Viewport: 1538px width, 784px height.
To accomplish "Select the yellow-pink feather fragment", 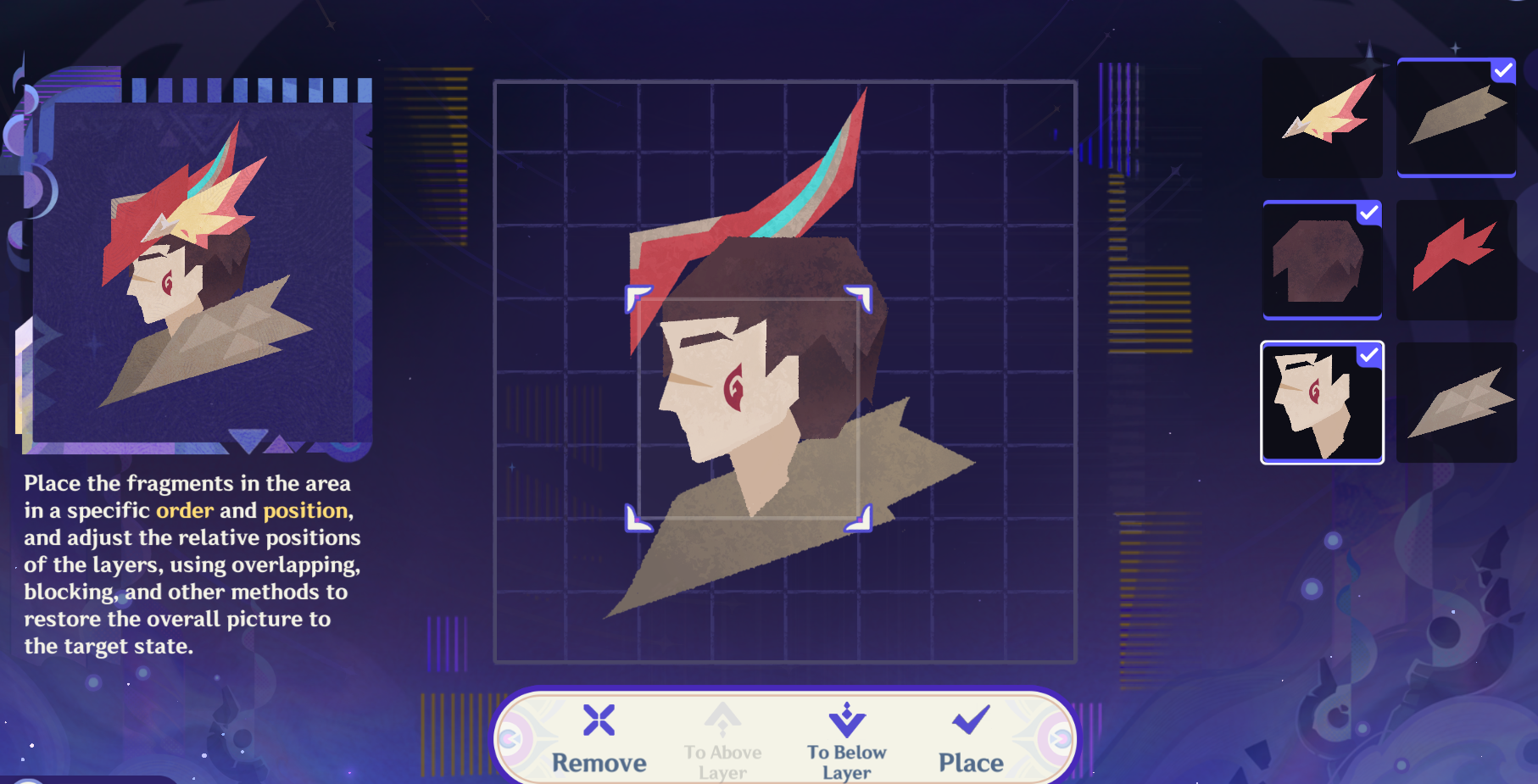I will click(x=1322, y=118).
